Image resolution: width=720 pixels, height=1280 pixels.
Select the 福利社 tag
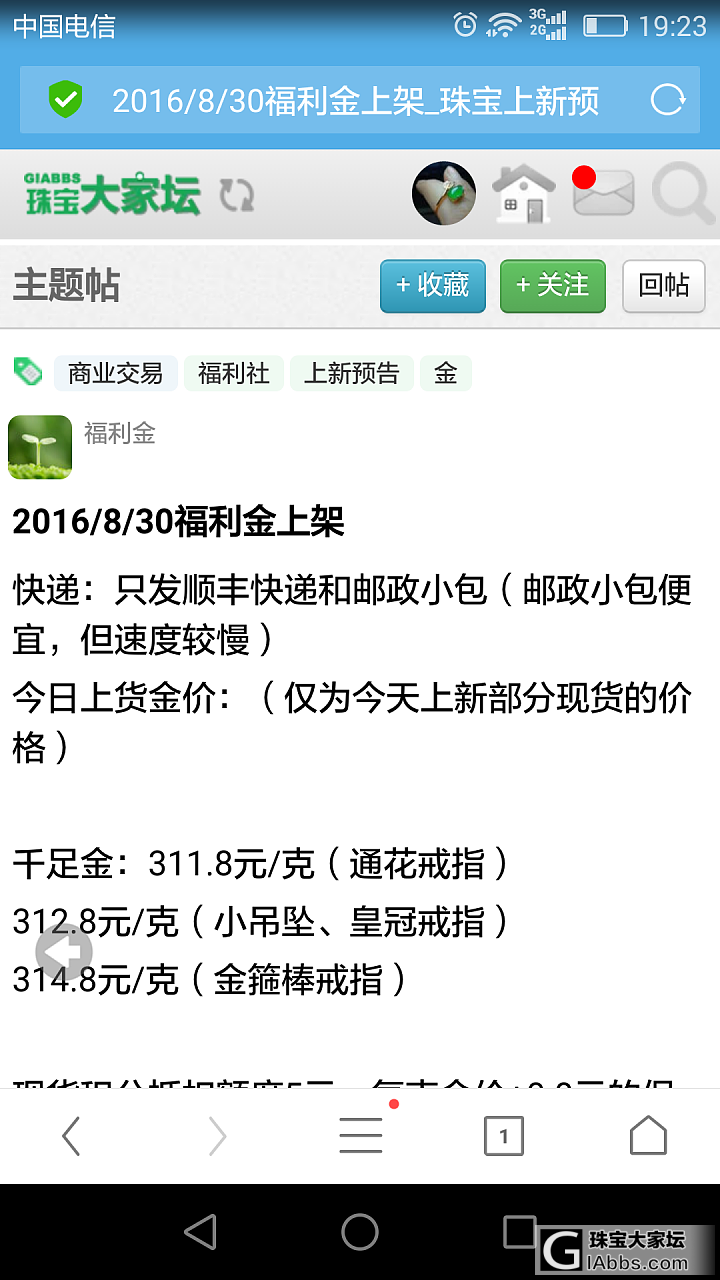click(x=233, y=374)
